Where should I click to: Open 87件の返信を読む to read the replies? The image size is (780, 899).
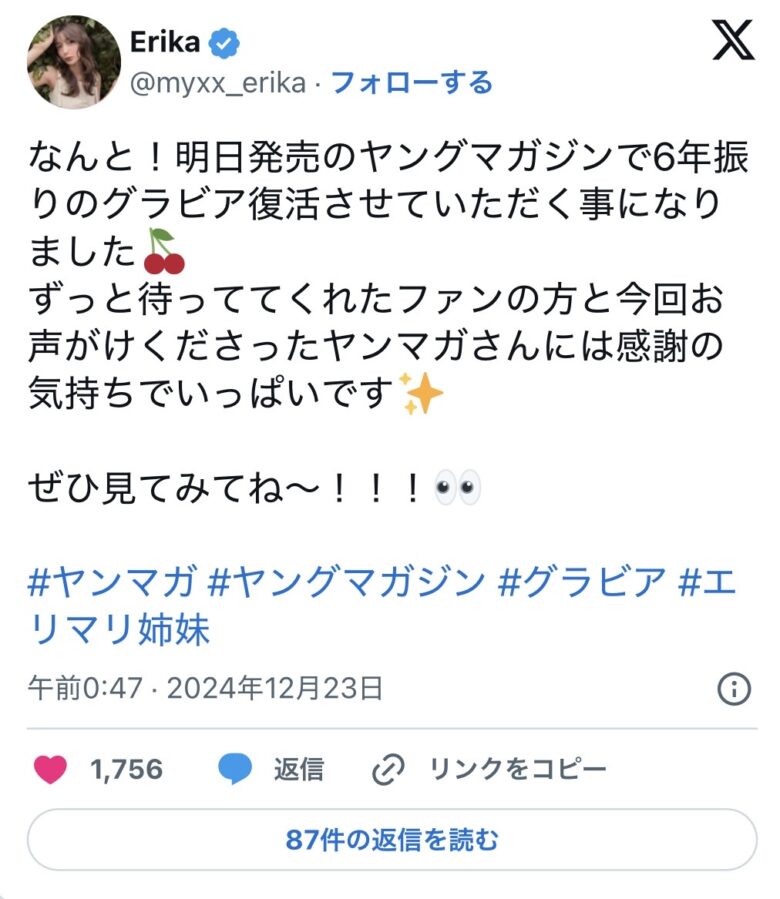(391, 840)
